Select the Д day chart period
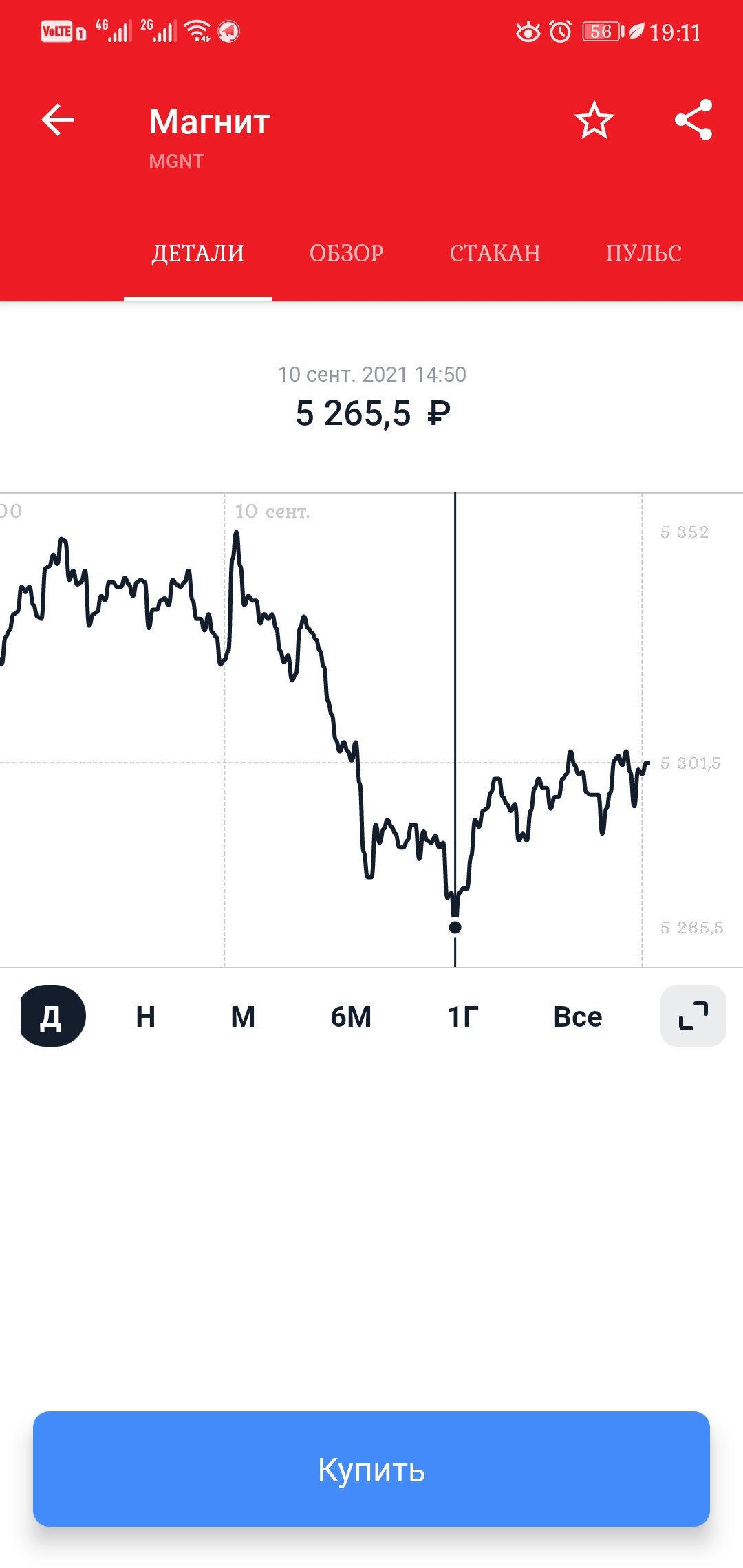This screenshot has width=743, height=1568. [52, 1016]
